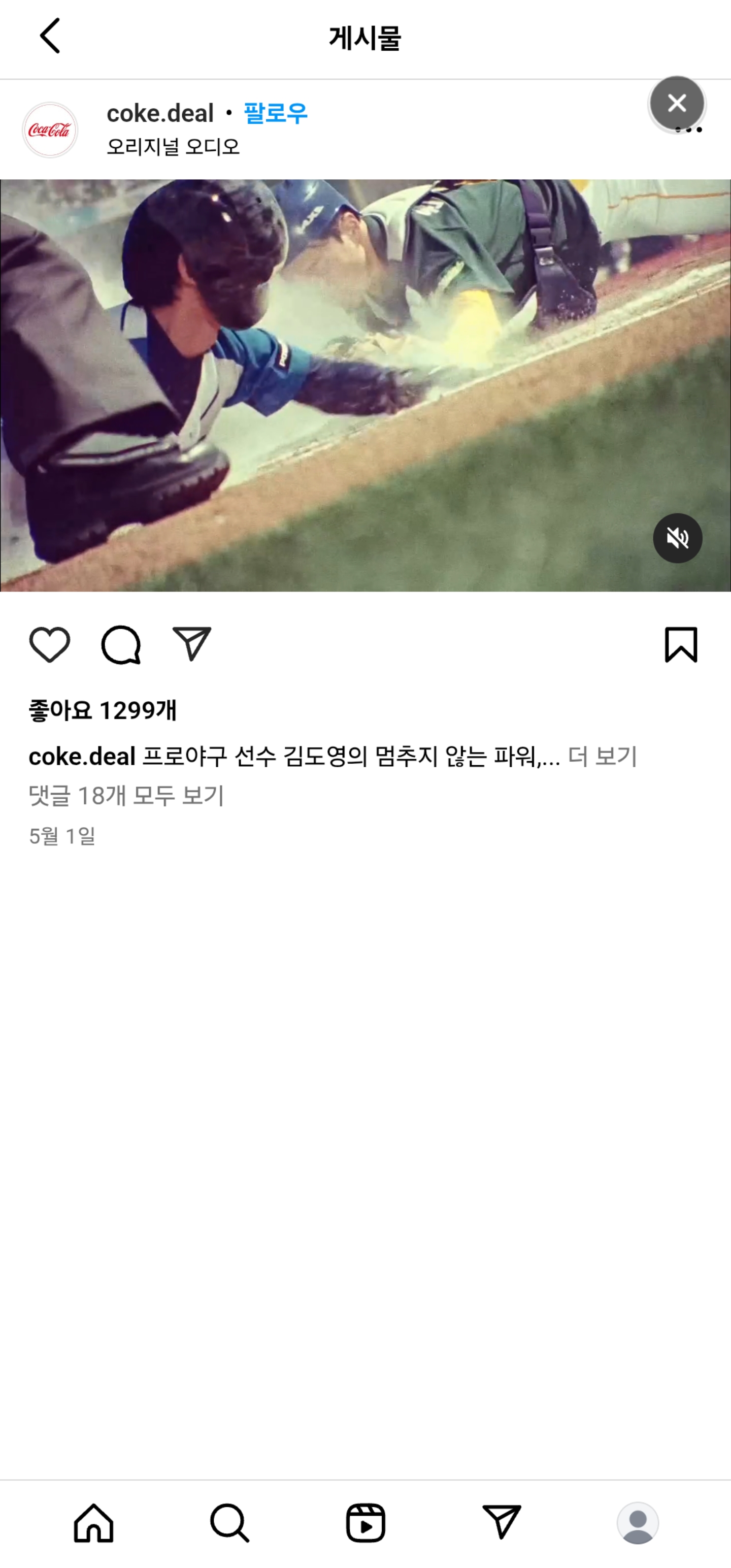Tap the 팔로우 link next to coke.deal
Screen dimensions: 731x1568
[x=275, y=113]
